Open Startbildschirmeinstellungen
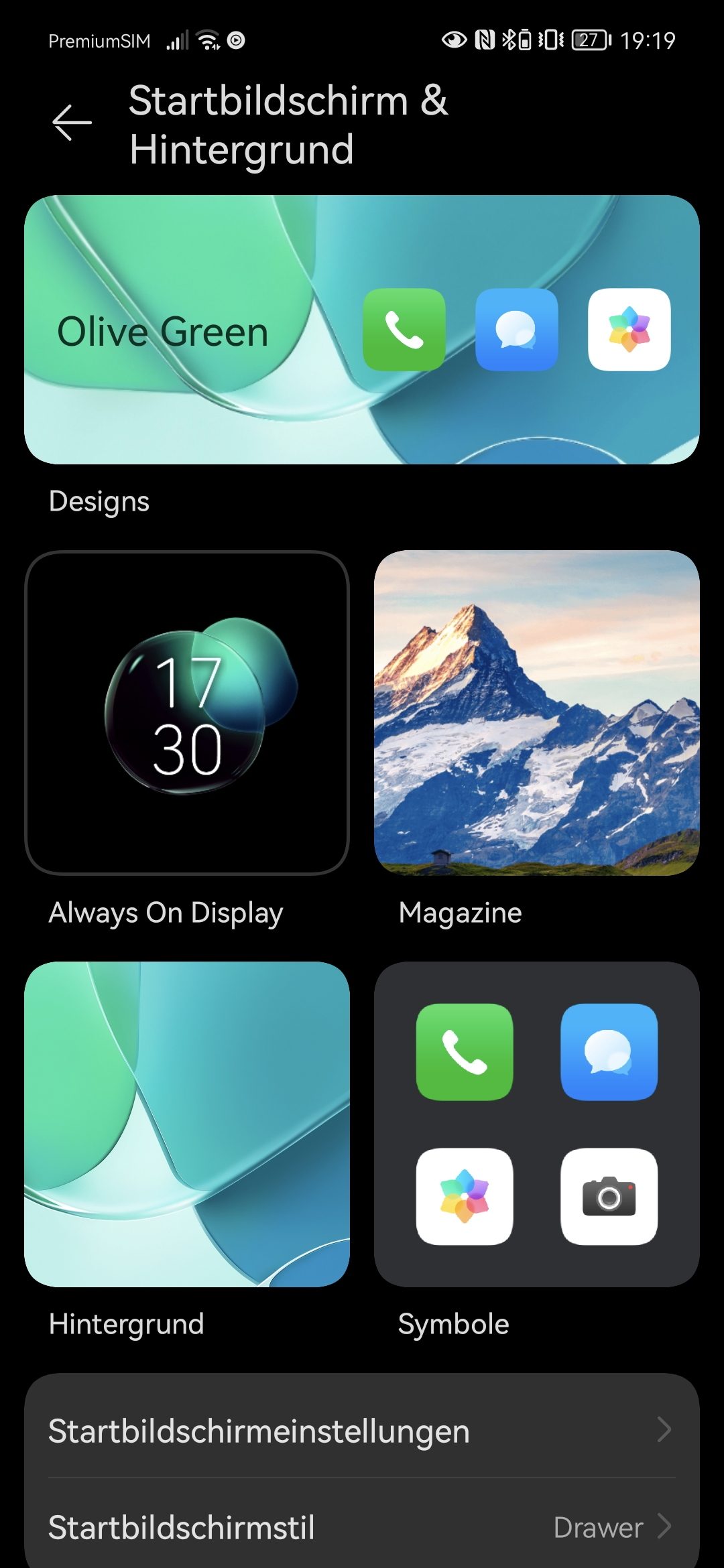The width and height of the screenshot is (724, 1568). coord(362,1430)
